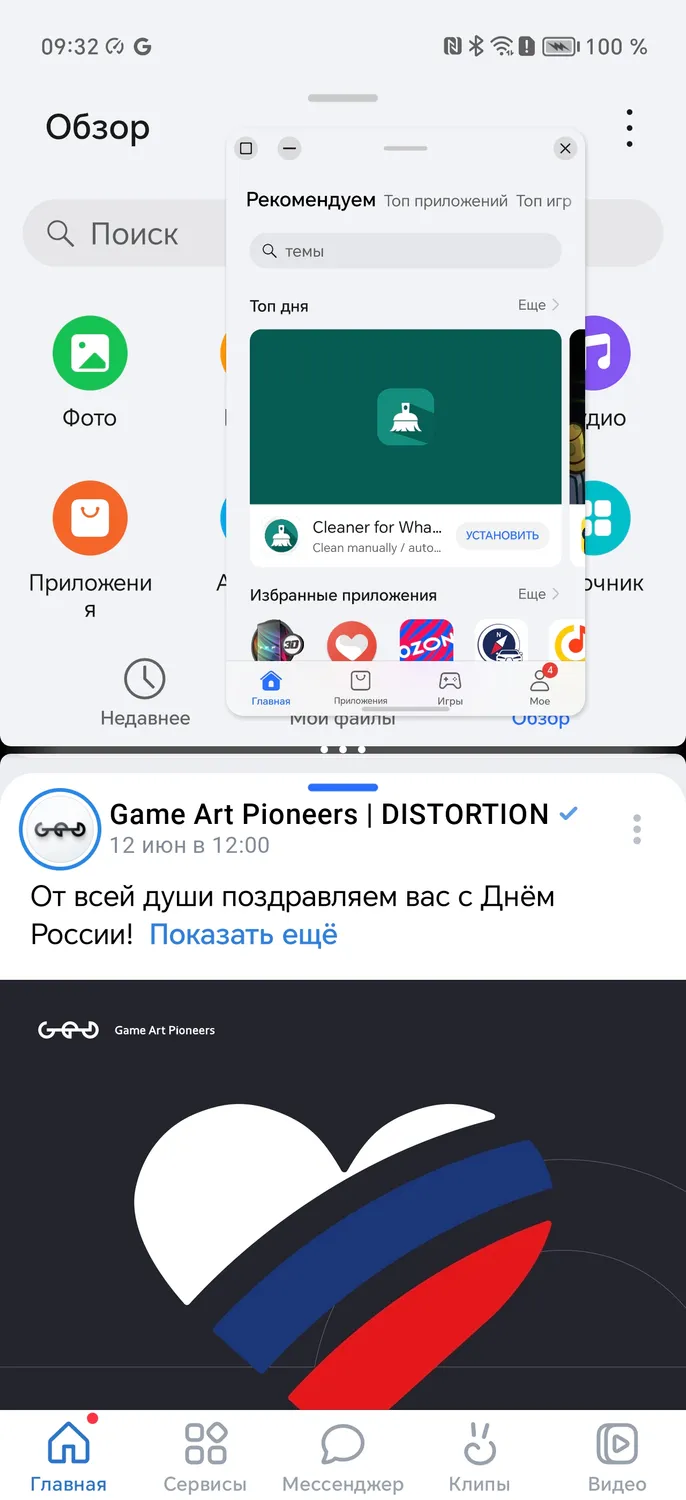Switch to the Недавнее tab in Files
Viewport: 686px width, 1500px height.
pyautogui.click(x=145, y=692)
